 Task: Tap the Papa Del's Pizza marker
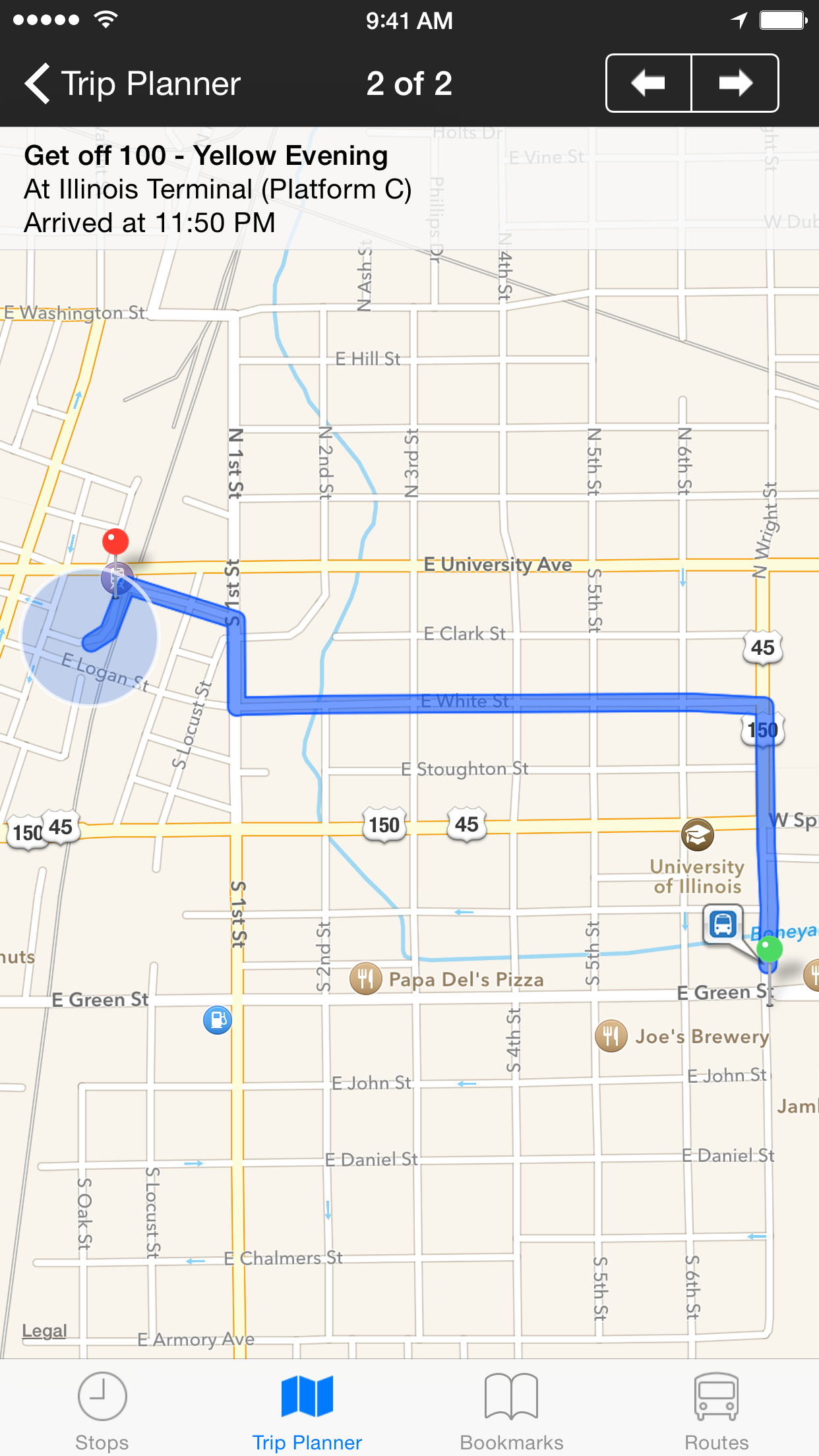coord(365,979)
